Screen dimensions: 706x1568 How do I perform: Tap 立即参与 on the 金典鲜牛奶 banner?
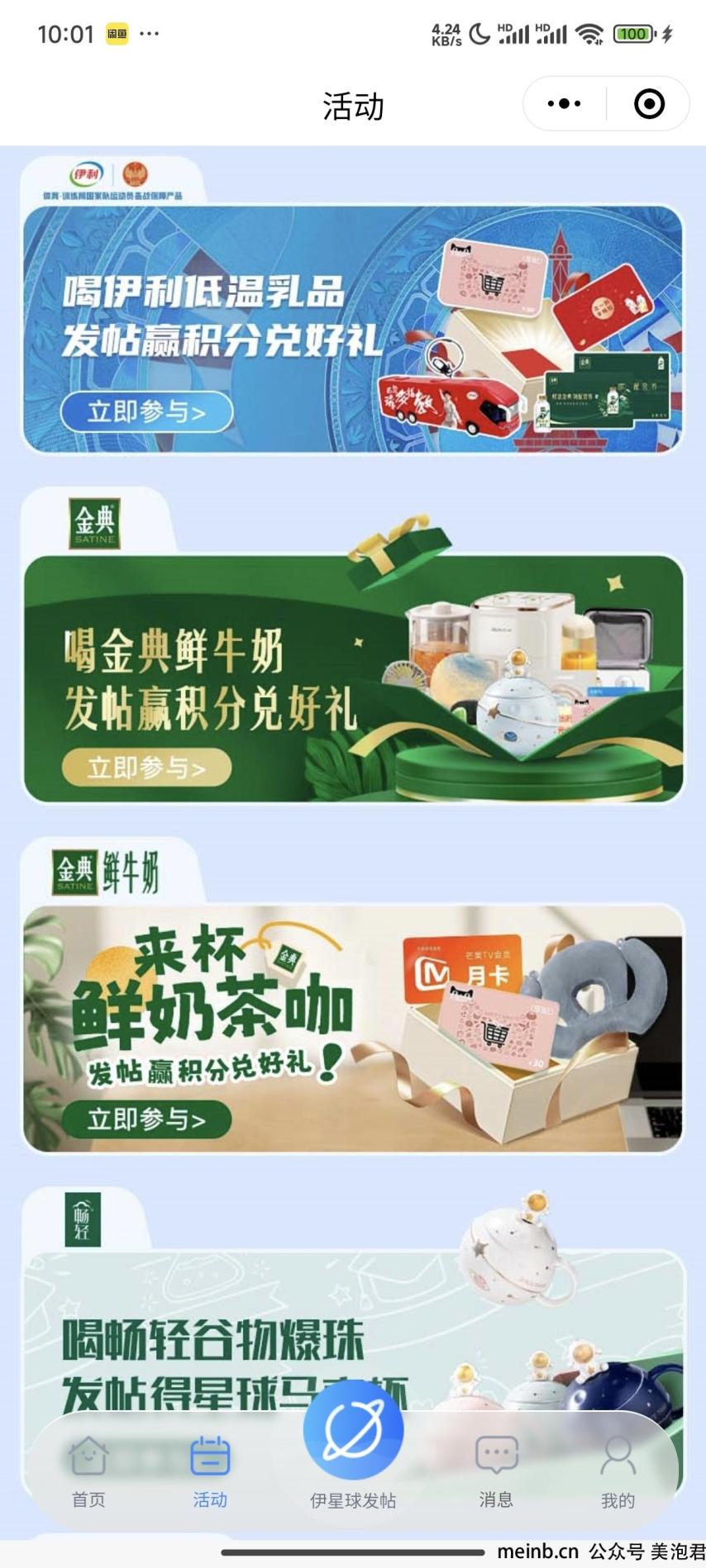(147, 767)
